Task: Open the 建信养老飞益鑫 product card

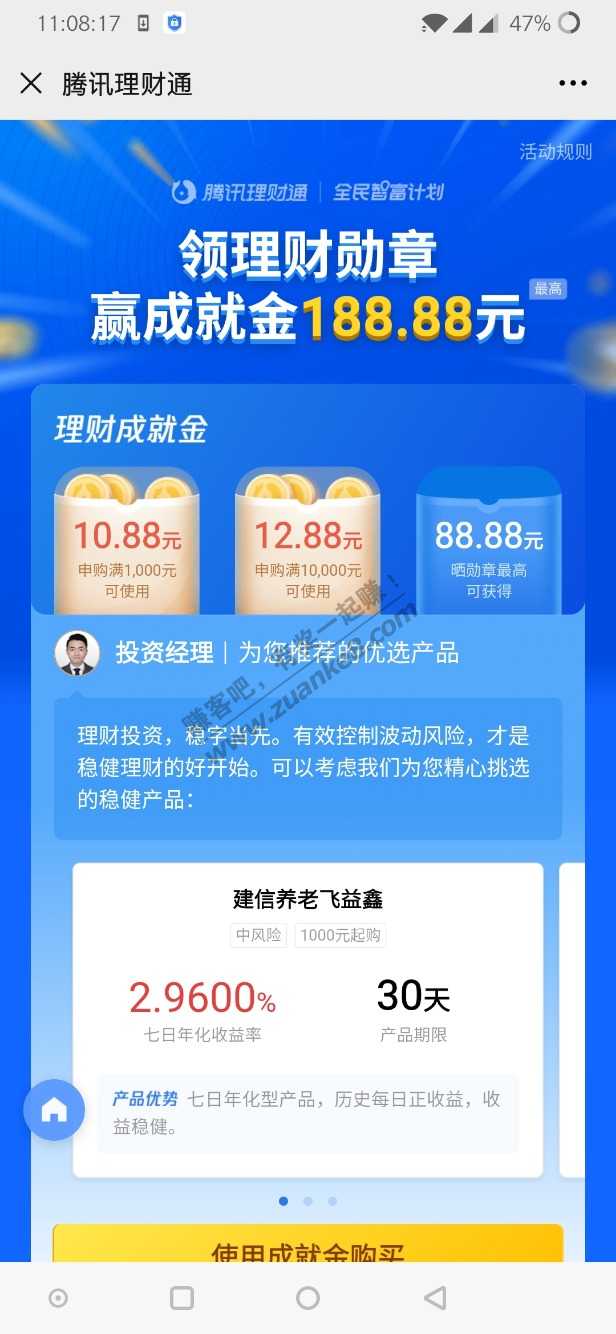Action: click(x=308, y=1000)
